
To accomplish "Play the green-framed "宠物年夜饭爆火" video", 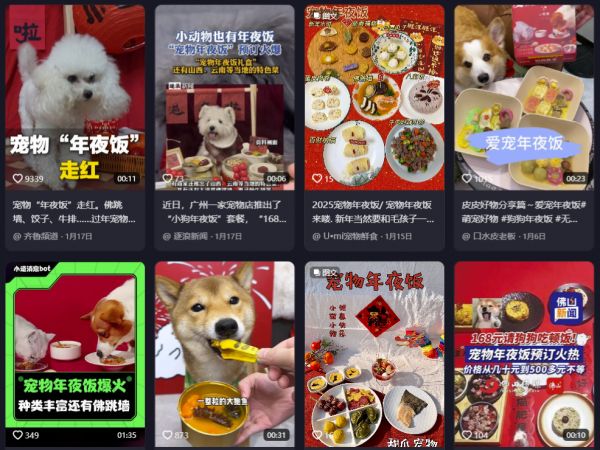I will (x=75, y=350).
